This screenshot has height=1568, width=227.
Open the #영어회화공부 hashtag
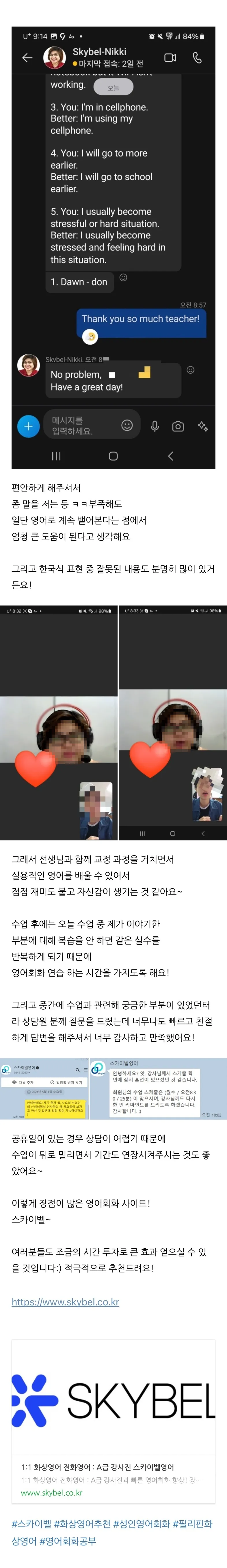[x=67, y=1541]
